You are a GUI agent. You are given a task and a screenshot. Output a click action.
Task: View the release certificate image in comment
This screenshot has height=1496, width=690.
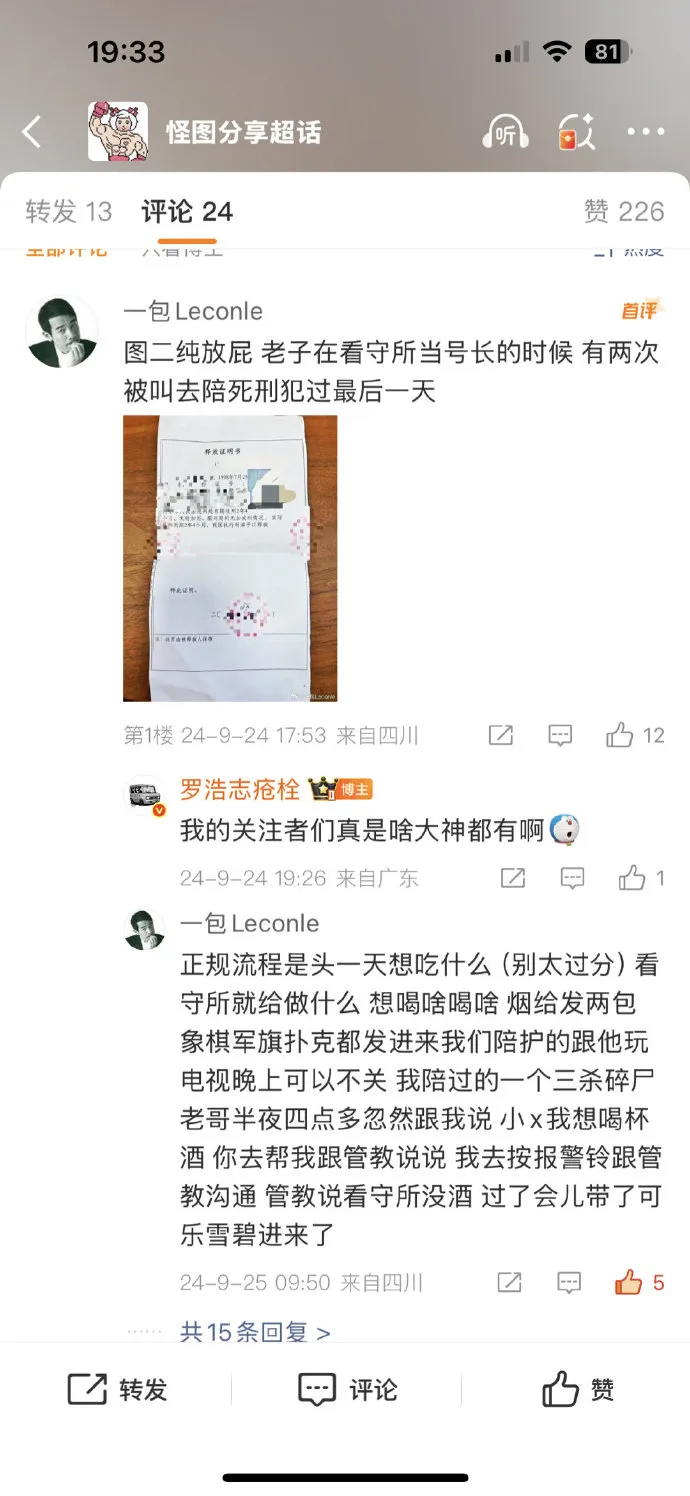tap(230, 558)
